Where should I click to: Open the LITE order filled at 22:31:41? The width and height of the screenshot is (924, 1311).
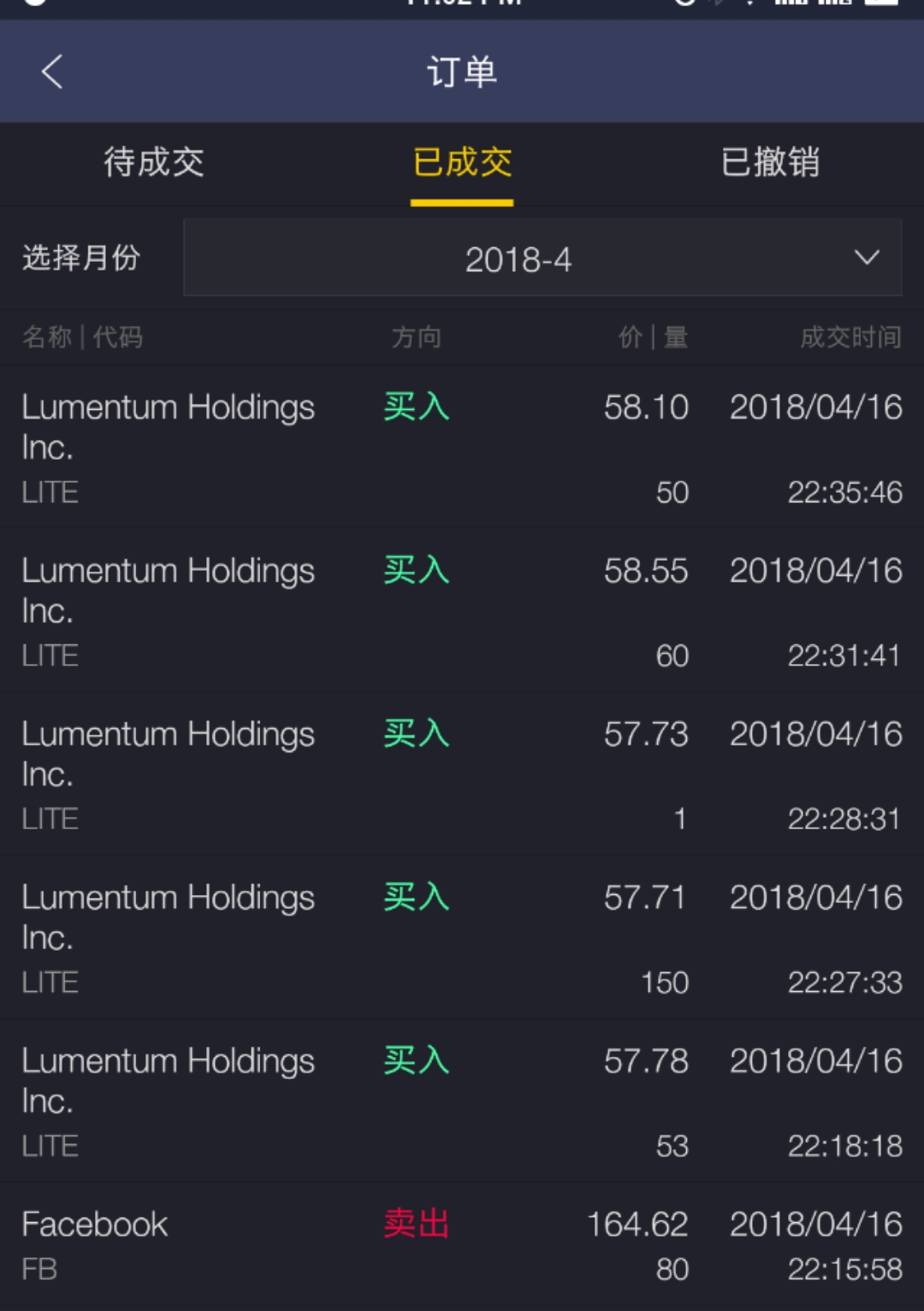point(462,611)
